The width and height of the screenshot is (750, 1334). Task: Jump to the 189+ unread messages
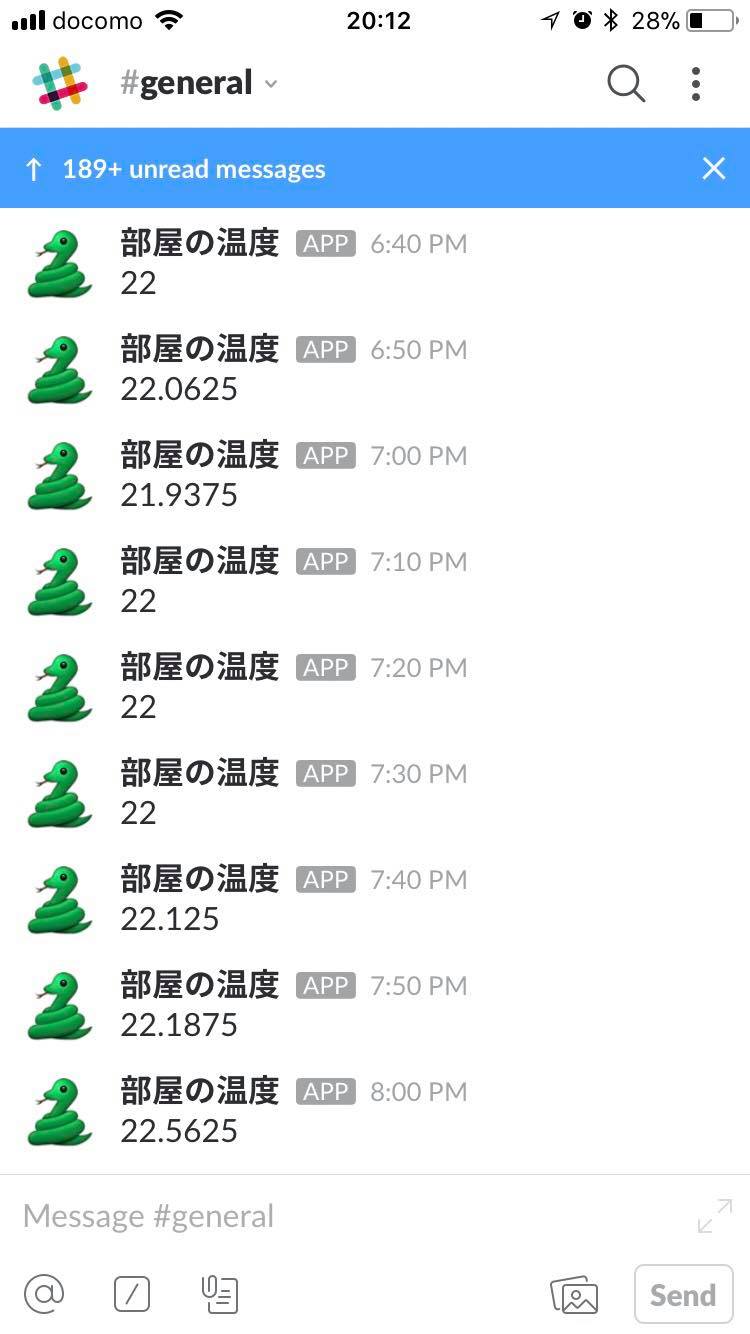pos(193,169)
